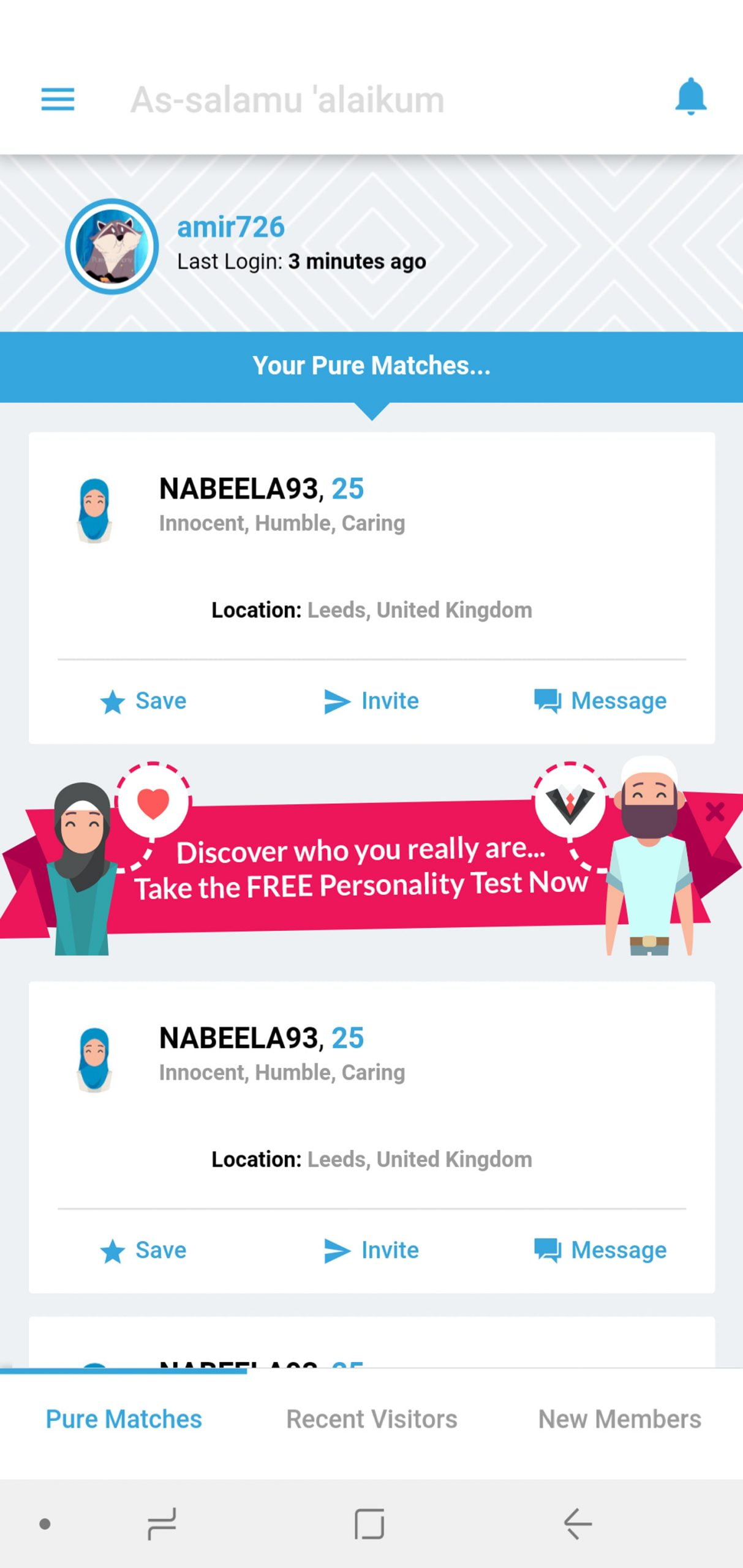Save the first NABEELA93 match
The width and height of the screenshot is (743, 1568).
pos(143,701)
